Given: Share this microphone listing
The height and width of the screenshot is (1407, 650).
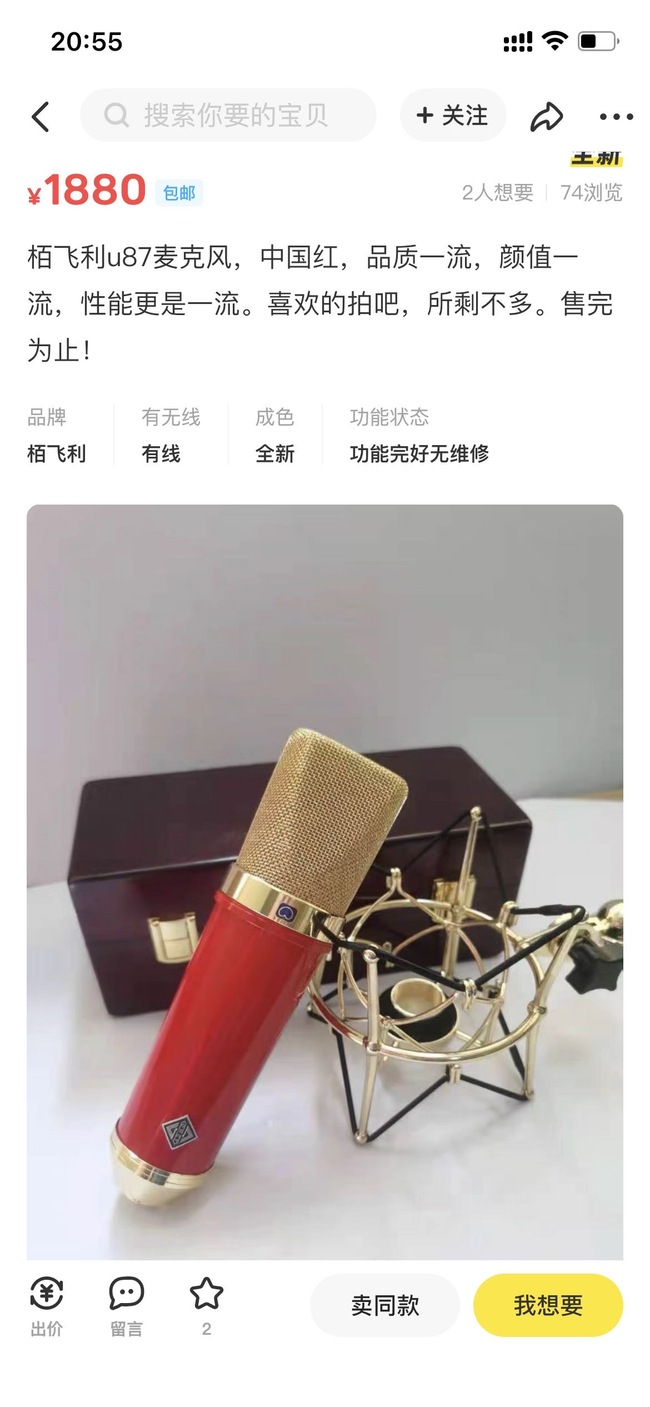Looking at the screenshot, I should [x=546, y=117].
